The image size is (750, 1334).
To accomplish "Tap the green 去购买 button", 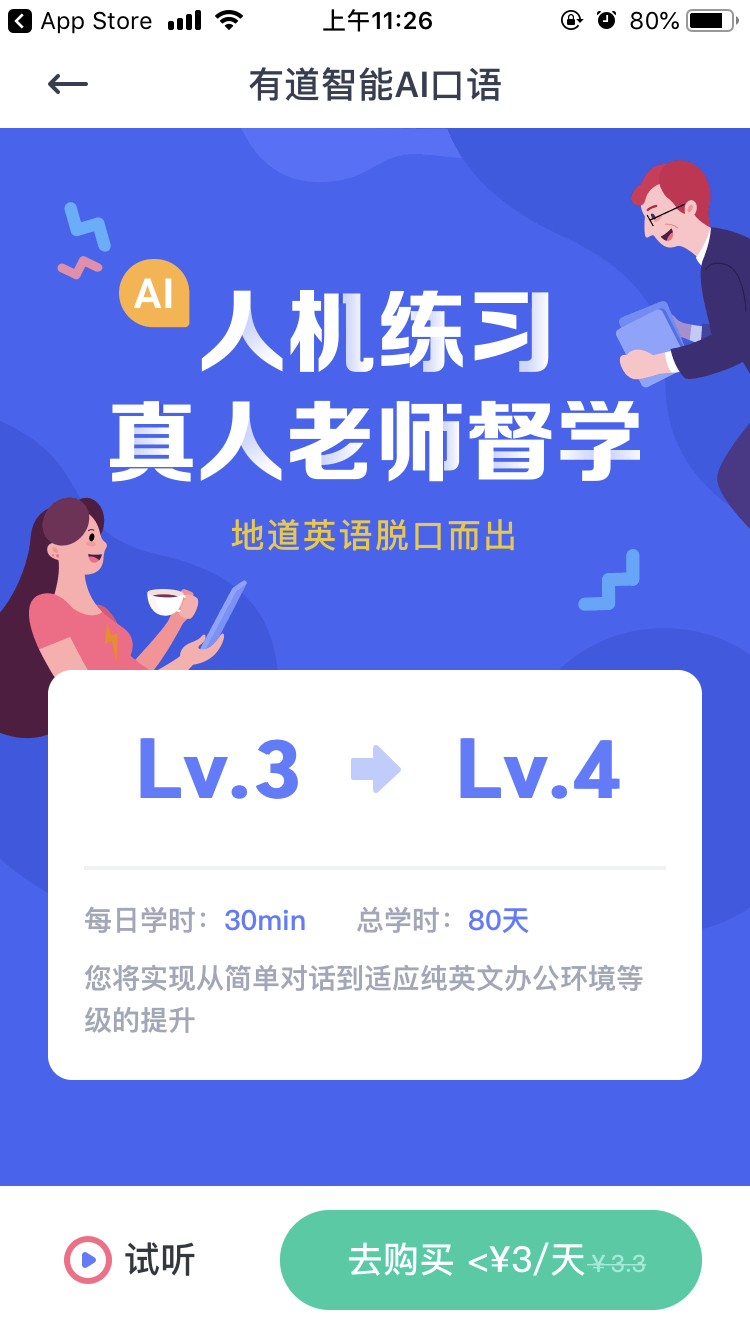I will [x=491, y=1260].
